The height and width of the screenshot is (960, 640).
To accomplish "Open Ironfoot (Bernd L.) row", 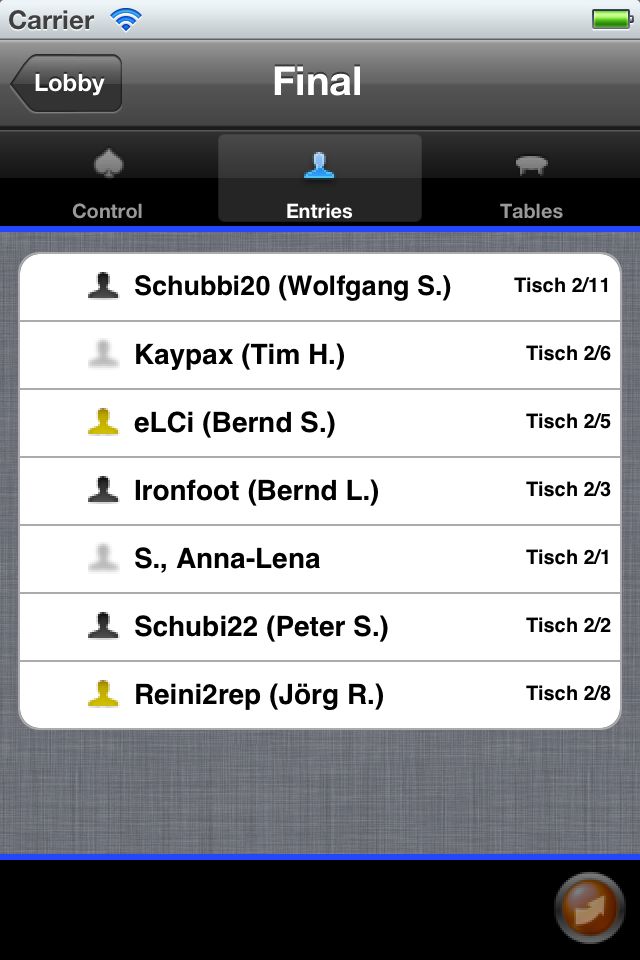I will pos(320,491).
